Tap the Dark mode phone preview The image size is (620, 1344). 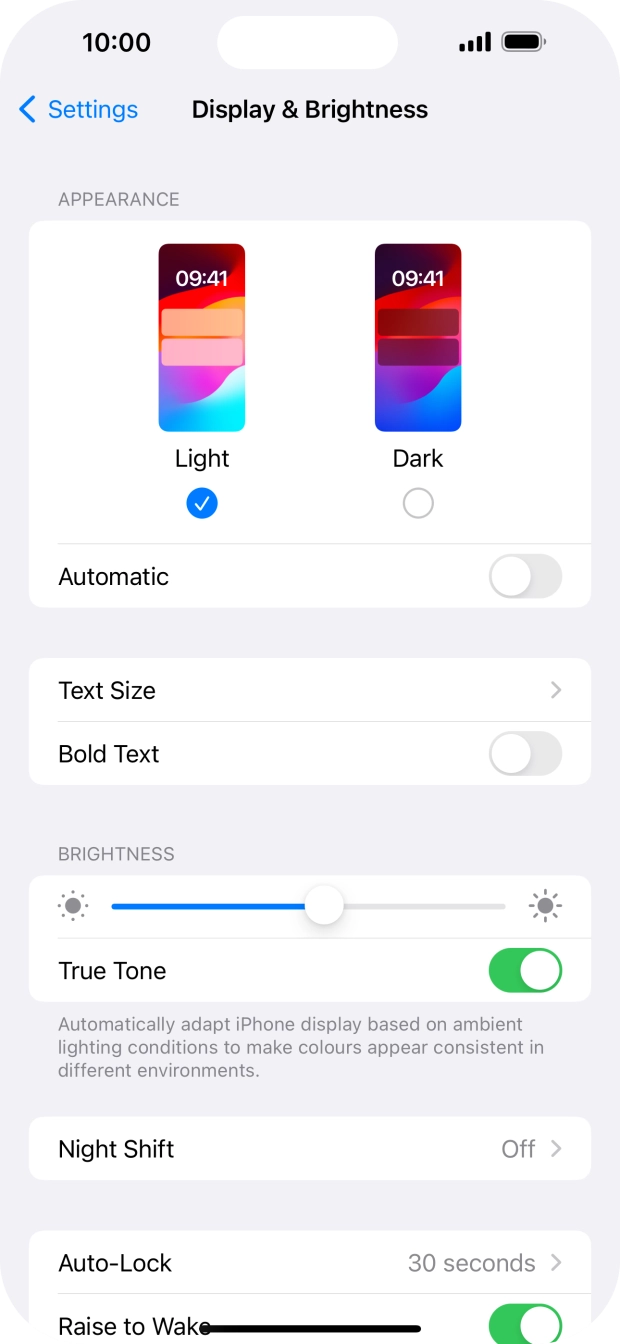(418, 338)
